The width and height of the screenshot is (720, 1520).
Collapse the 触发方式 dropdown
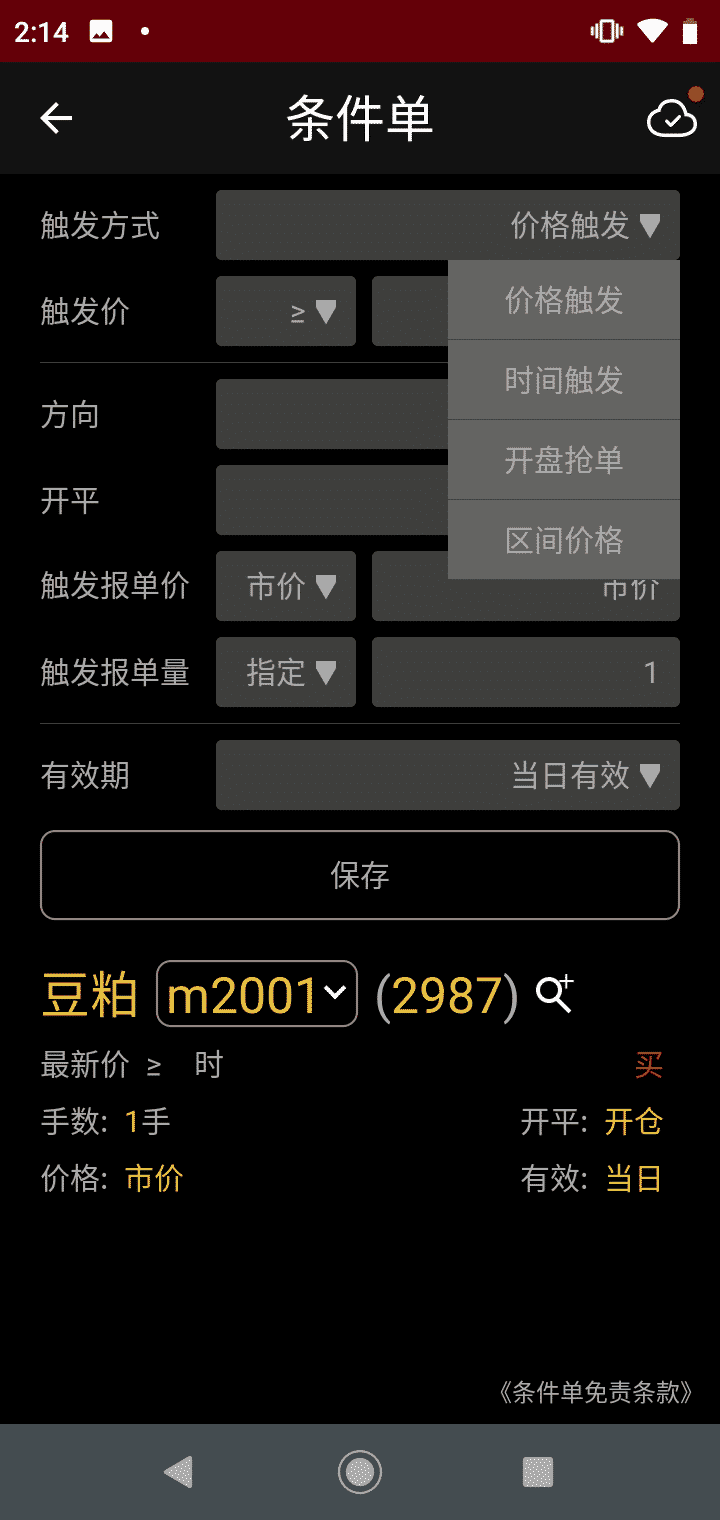point(448,226)
